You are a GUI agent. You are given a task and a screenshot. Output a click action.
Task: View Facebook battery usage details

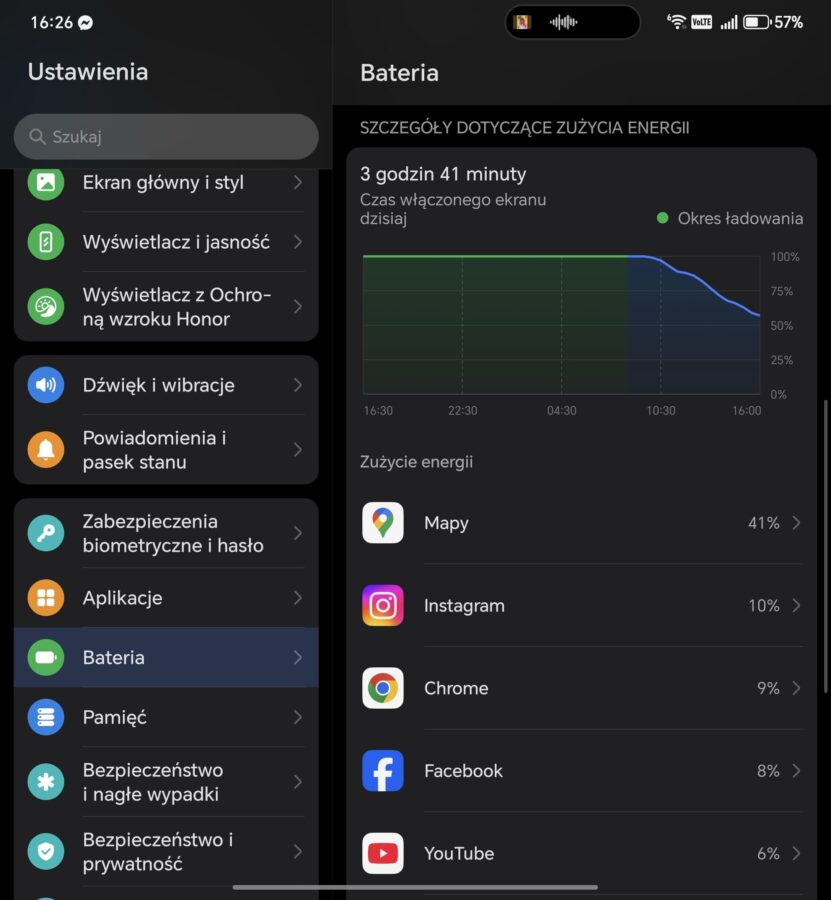coord(582,771)
